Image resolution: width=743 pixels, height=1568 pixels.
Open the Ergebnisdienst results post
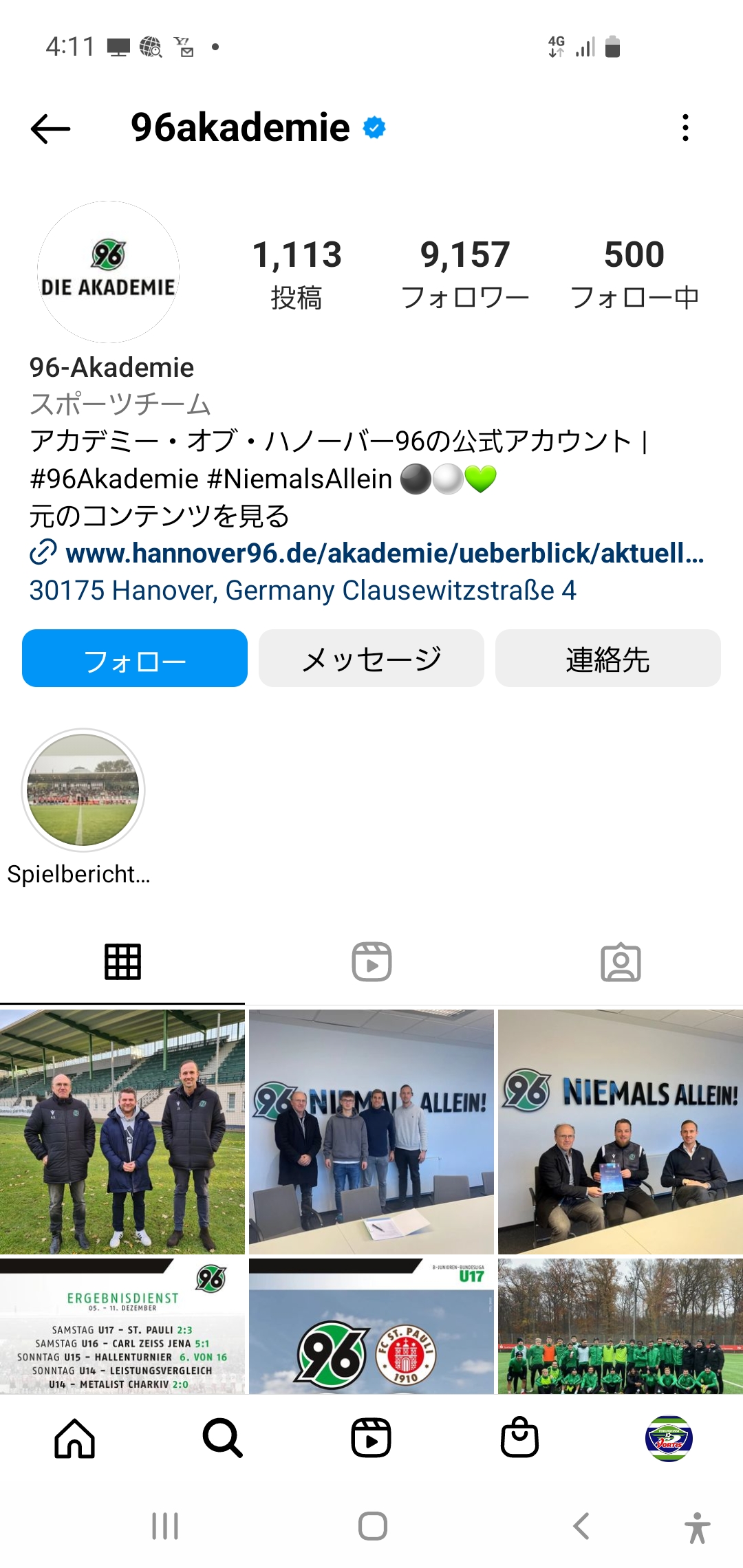(x=122, y=1326)
